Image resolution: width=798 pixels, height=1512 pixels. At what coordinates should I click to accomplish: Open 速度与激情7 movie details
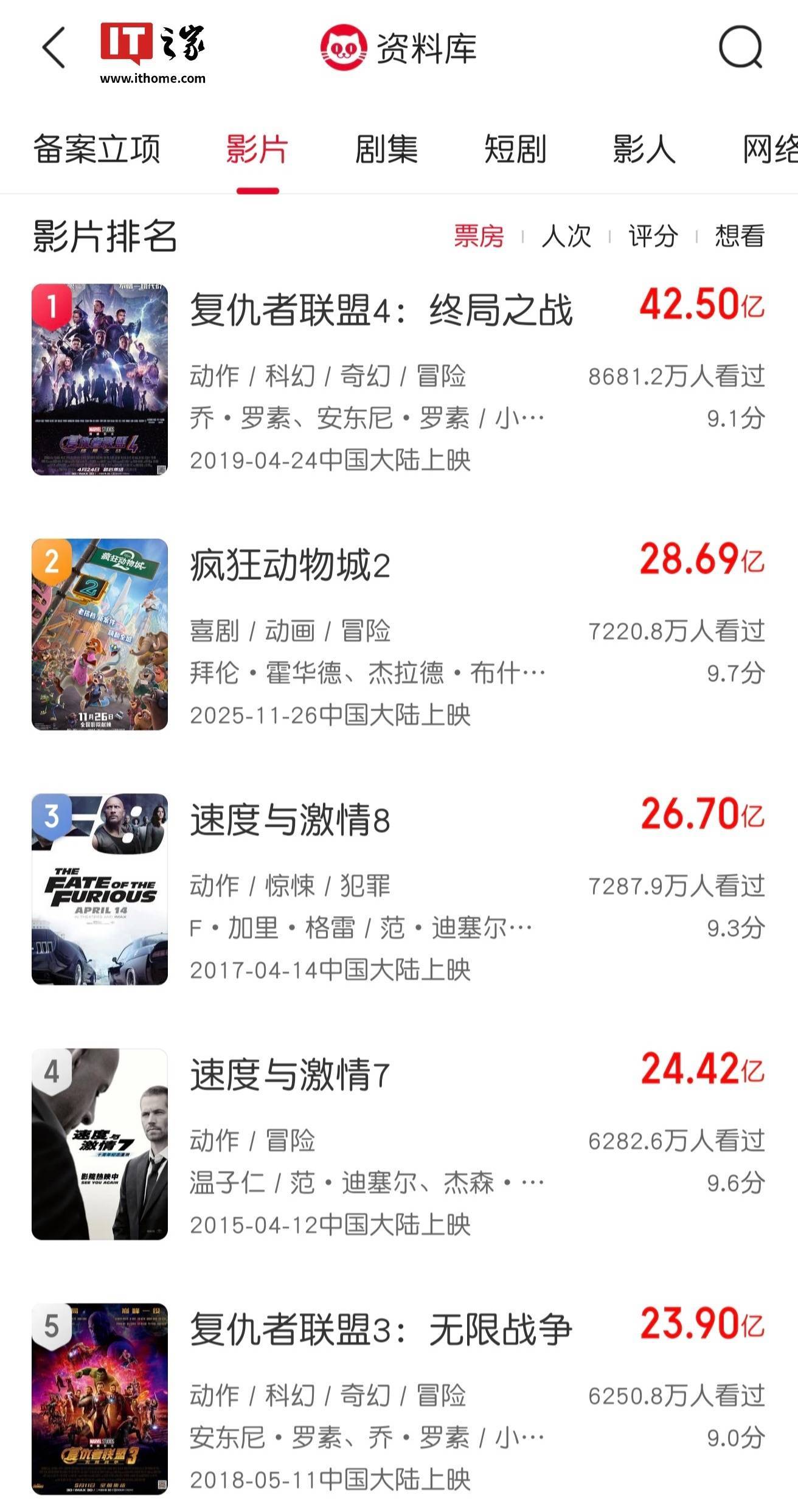coord(290,1075)
